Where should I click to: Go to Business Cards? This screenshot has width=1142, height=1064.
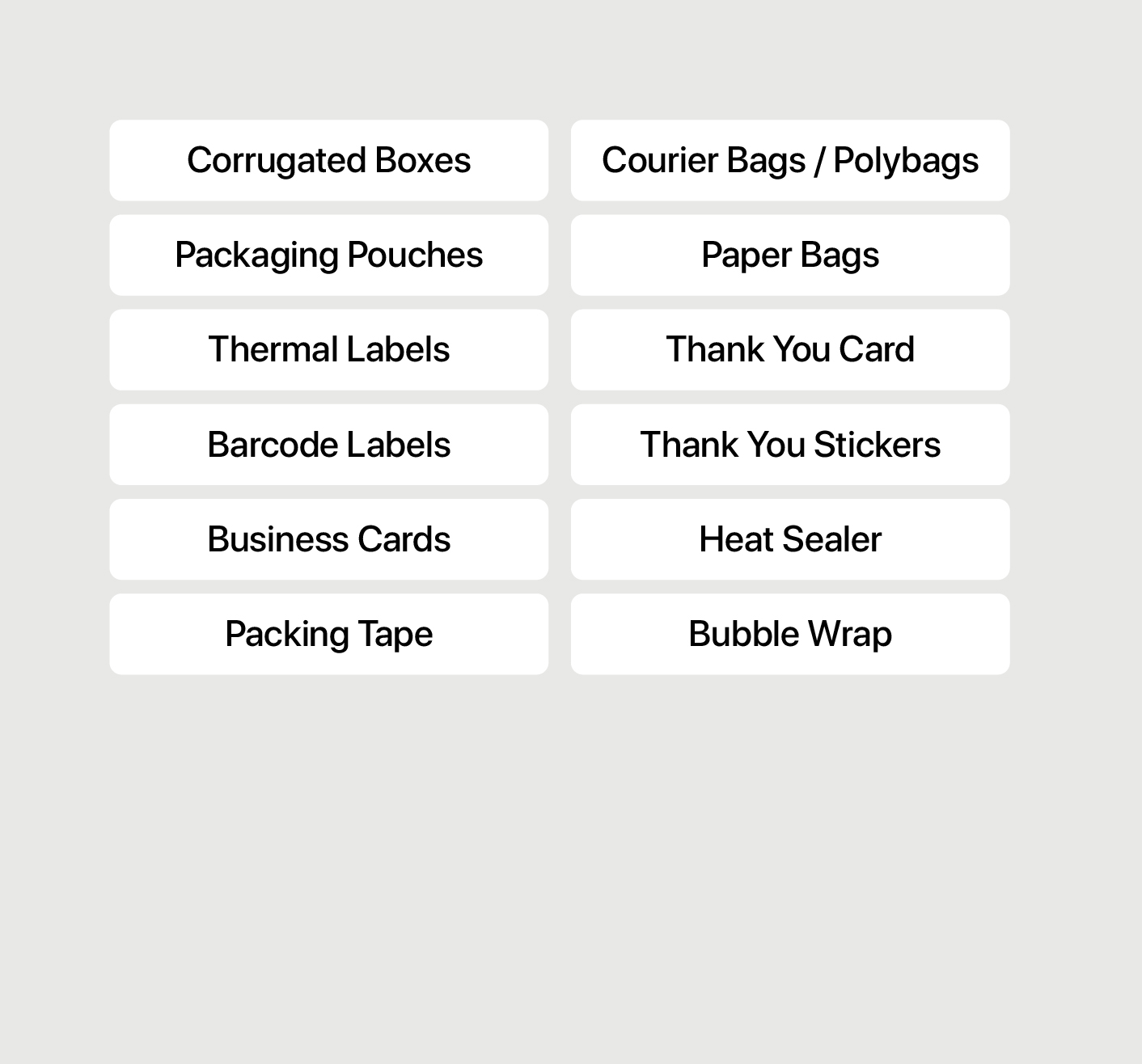coord(328,539)
